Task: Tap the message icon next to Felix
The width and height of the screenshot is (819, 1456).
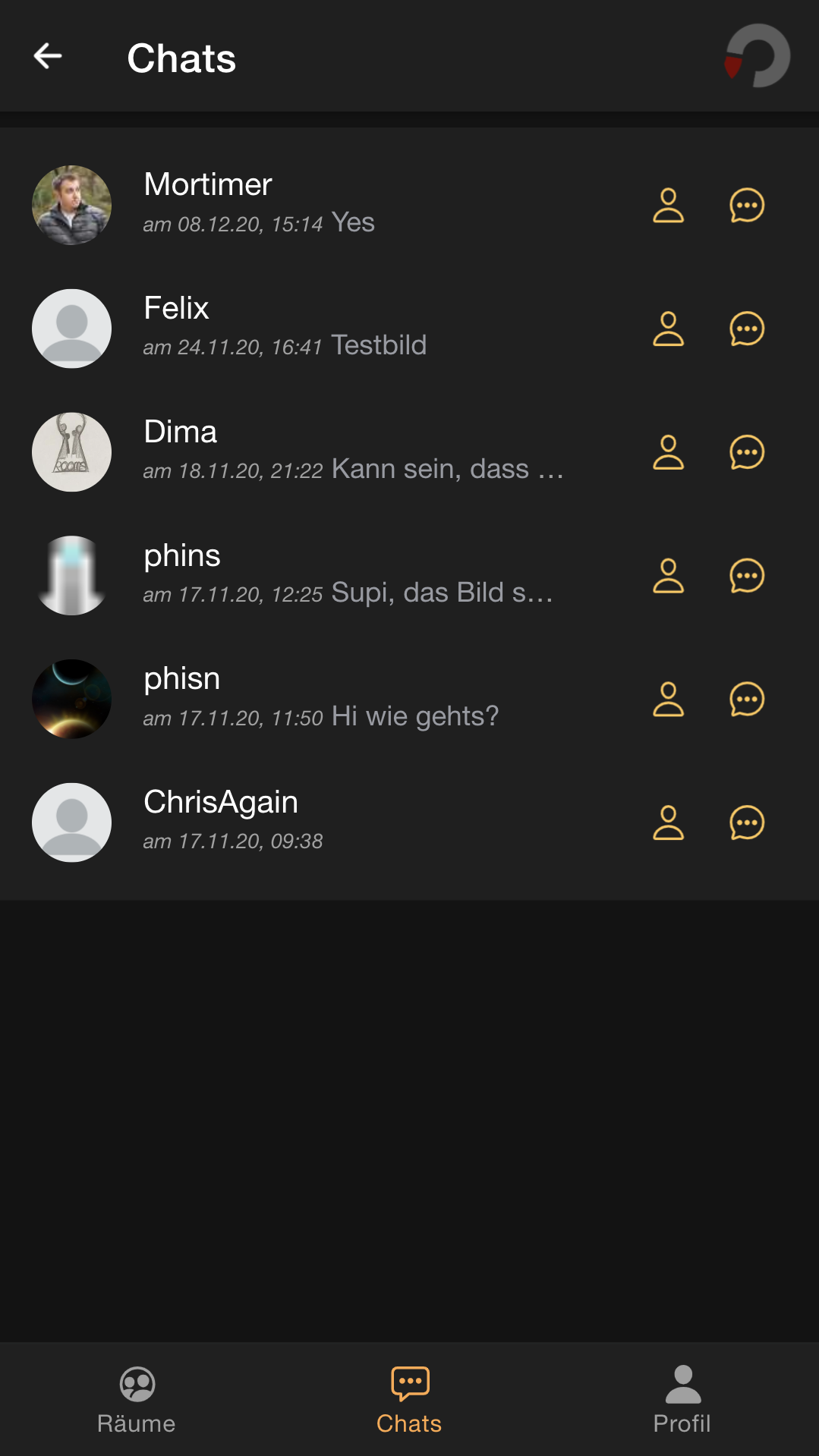Action: click(747, 329)
